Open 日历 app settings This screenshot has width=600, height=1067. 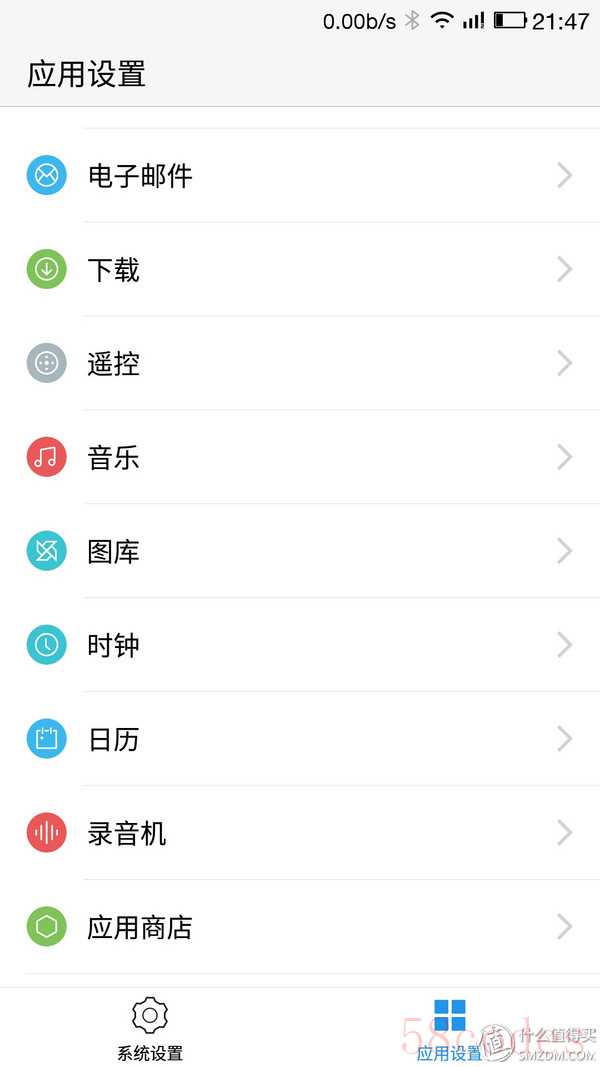(300, 739)
